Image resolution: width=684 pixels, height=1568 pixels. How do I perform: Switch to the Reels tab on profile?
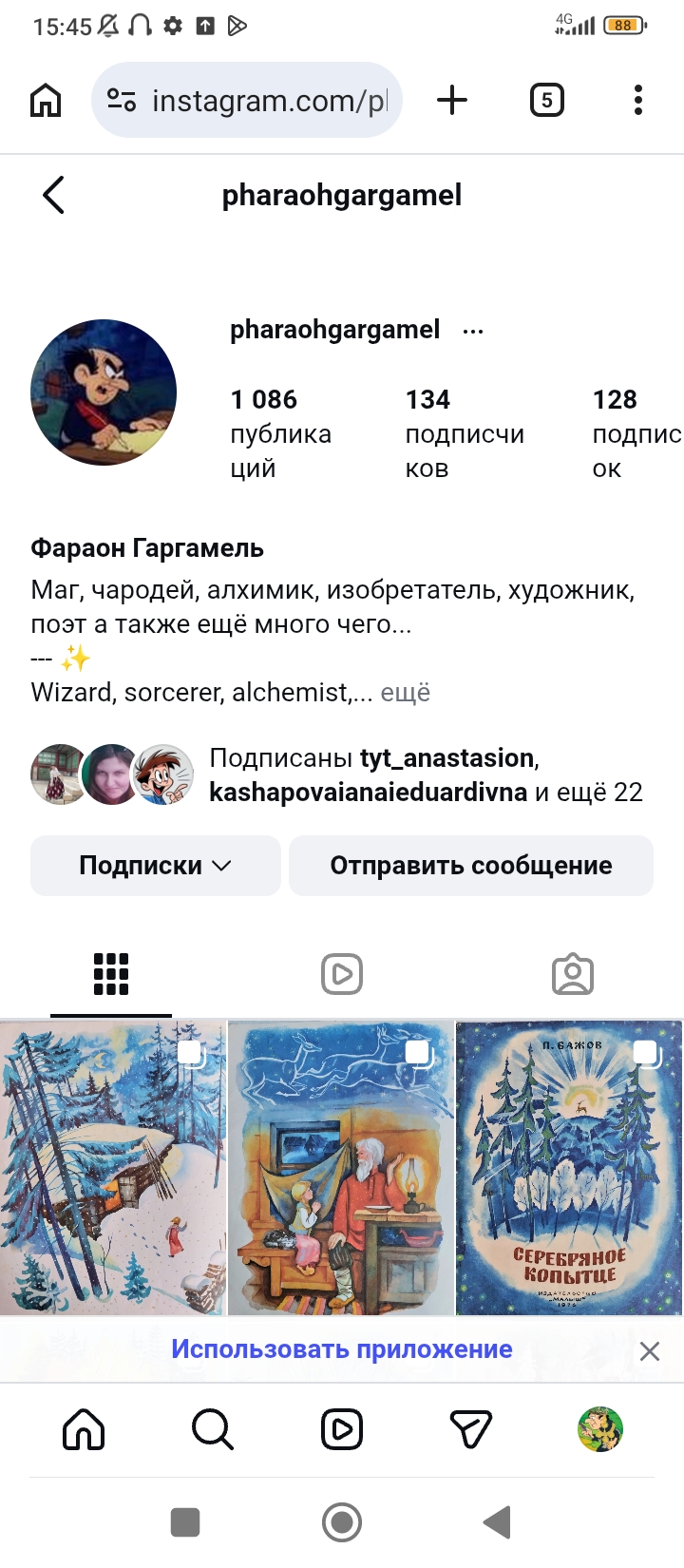tap(342, 974)
